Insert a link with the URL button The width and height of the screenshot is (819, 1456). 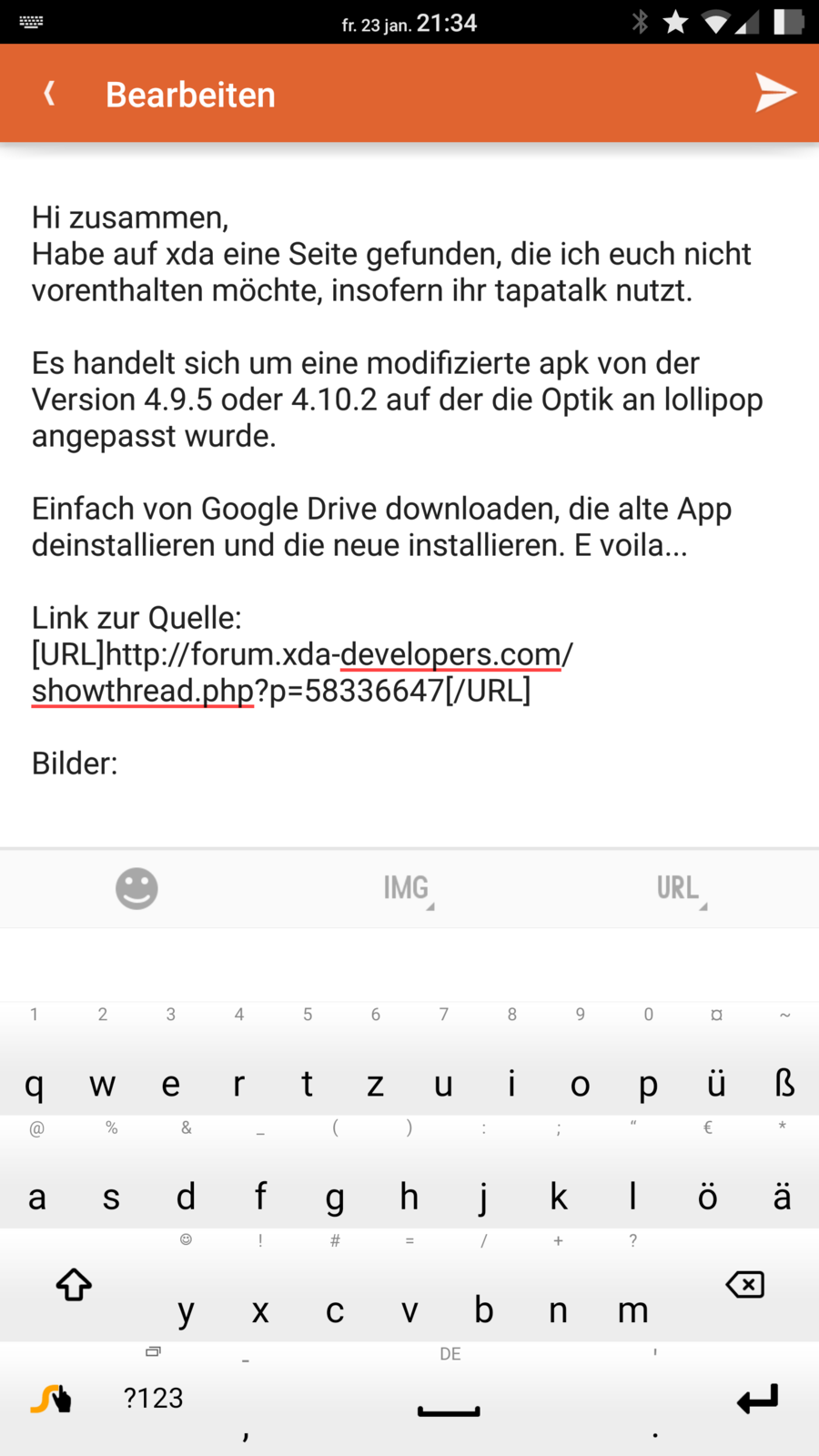[x=679, y=888]
